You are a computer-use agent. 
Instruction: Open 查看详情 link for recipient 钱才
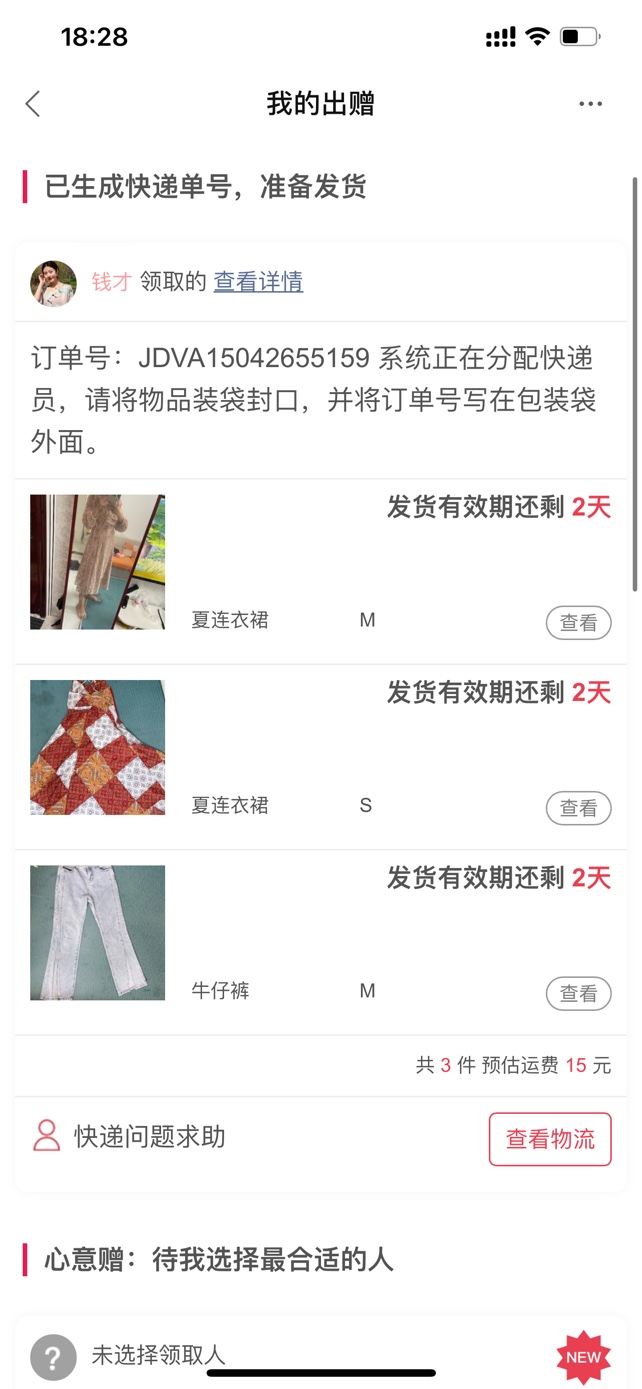258,282
